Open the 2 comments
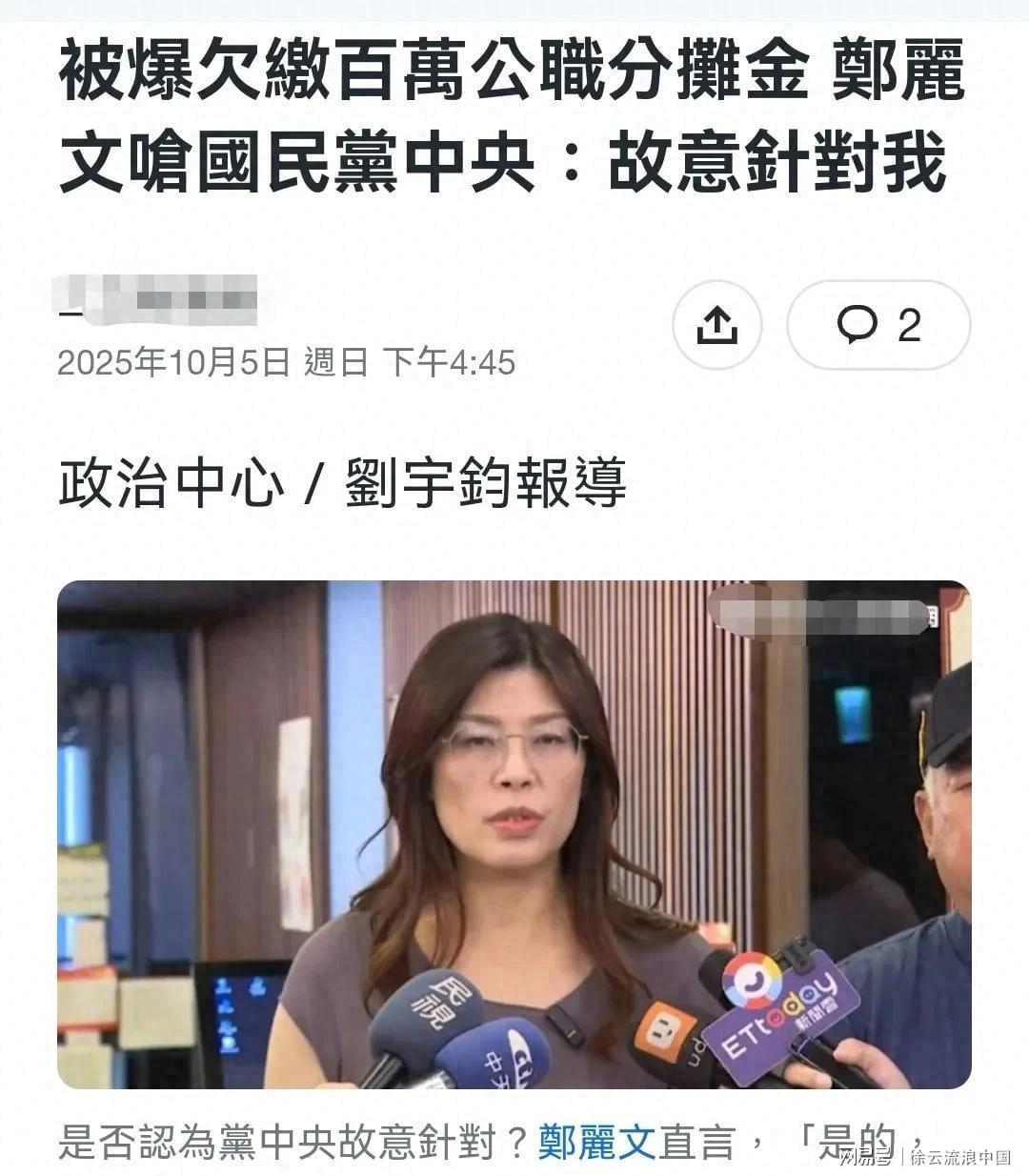 [878, 325]
